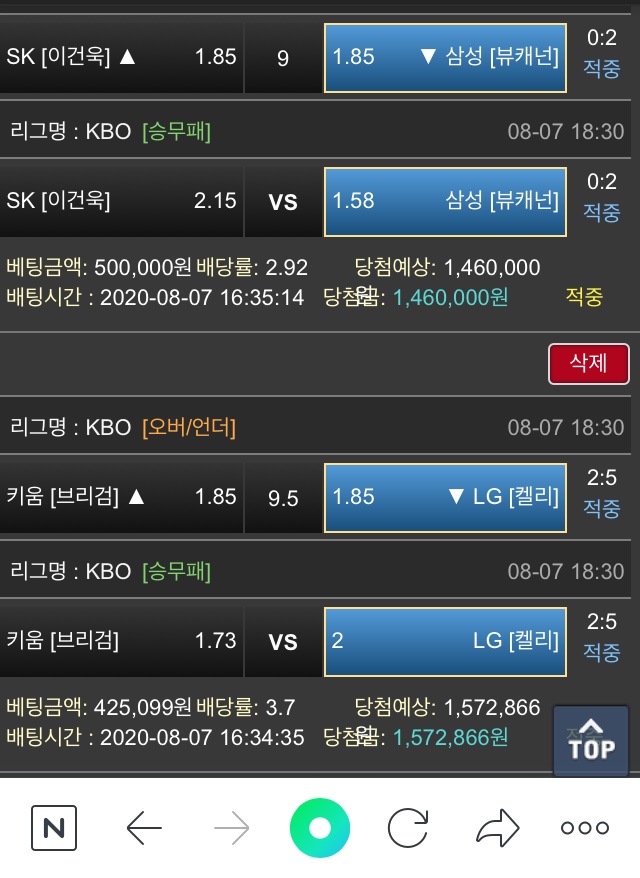
Task: Tap the green circle search button
Action: pos(320,828)
